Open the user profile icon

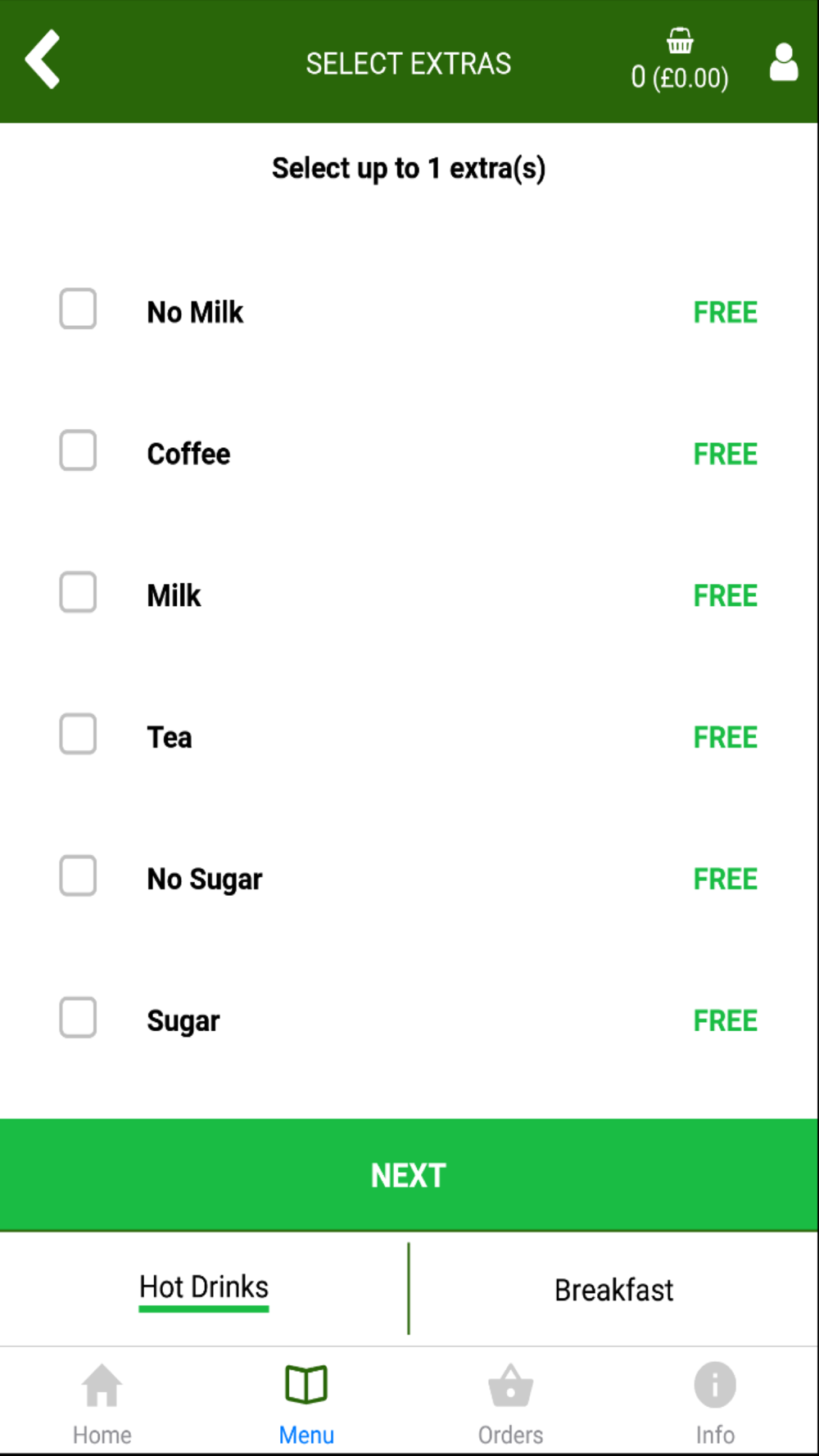click(x=784, y=62)
